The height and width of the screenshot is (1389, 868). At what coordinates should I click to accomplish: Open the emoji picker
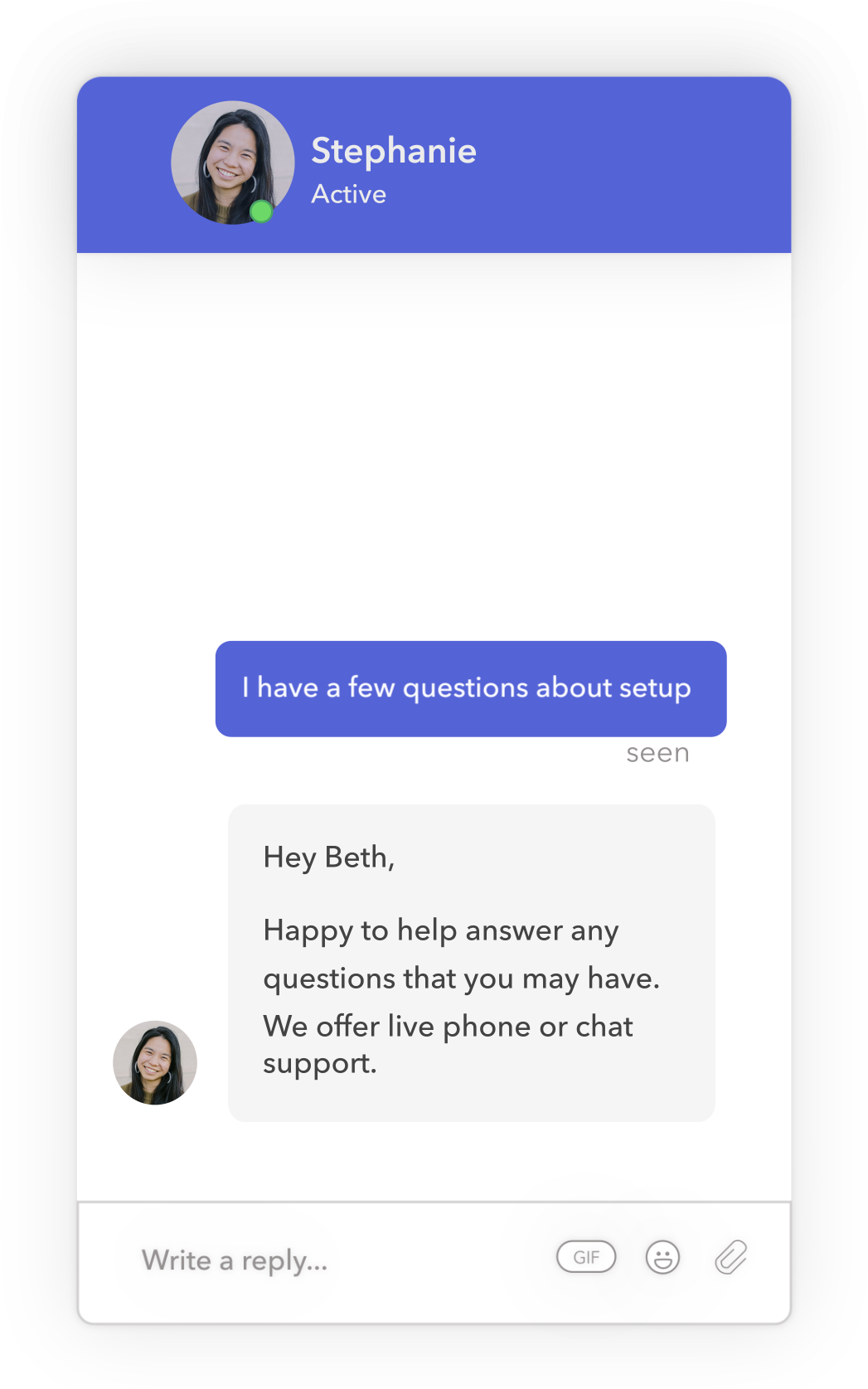[x=662, y=1257]
